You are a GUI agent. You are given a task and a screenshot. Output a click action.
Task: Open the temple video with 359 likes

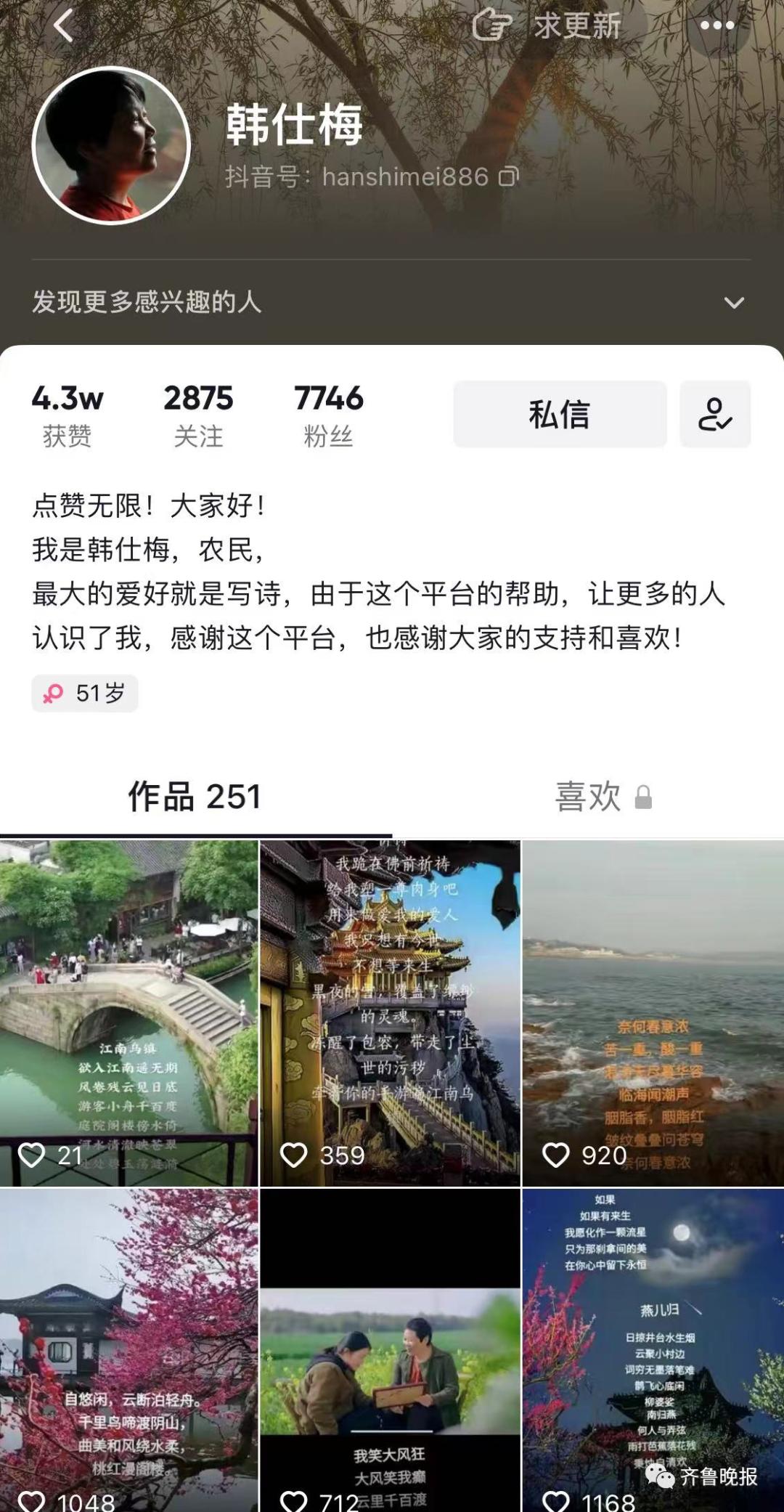[391, 1012]
